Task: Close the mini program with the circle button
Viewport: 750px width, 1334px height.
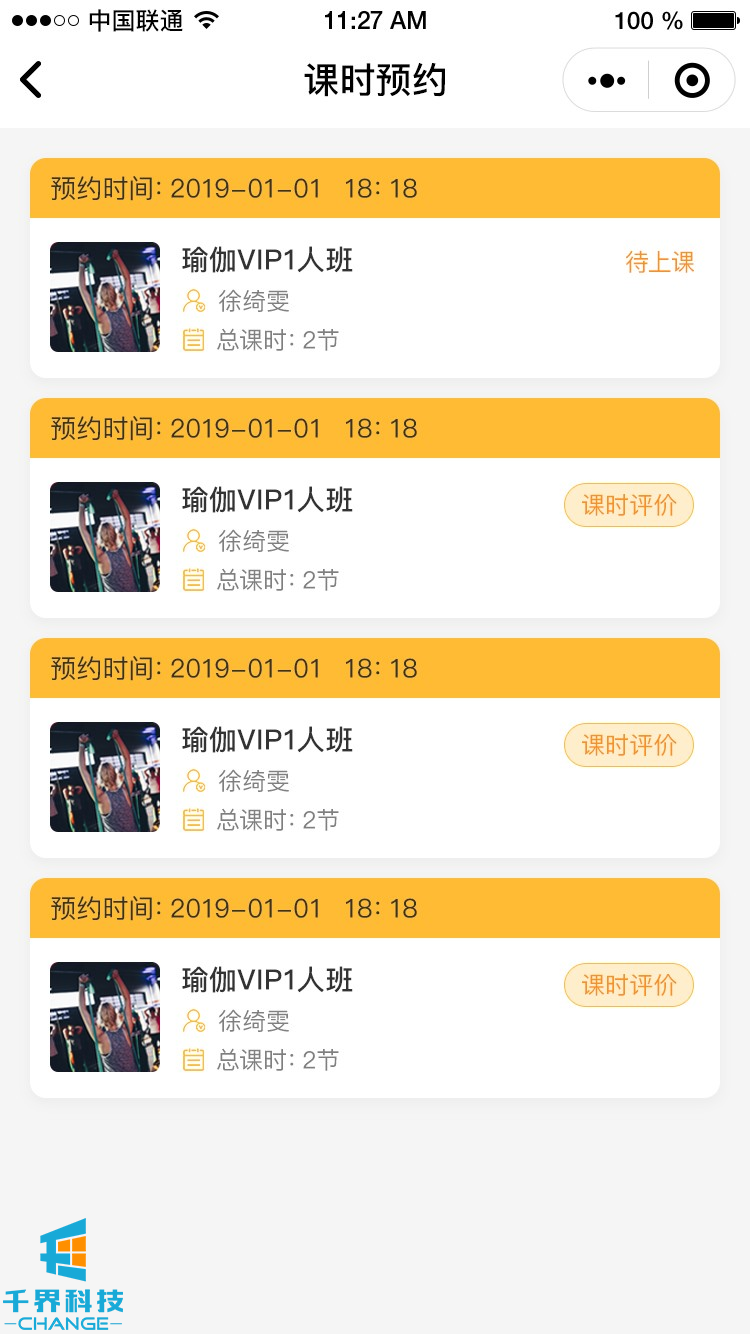Action: tap(692, 81)
